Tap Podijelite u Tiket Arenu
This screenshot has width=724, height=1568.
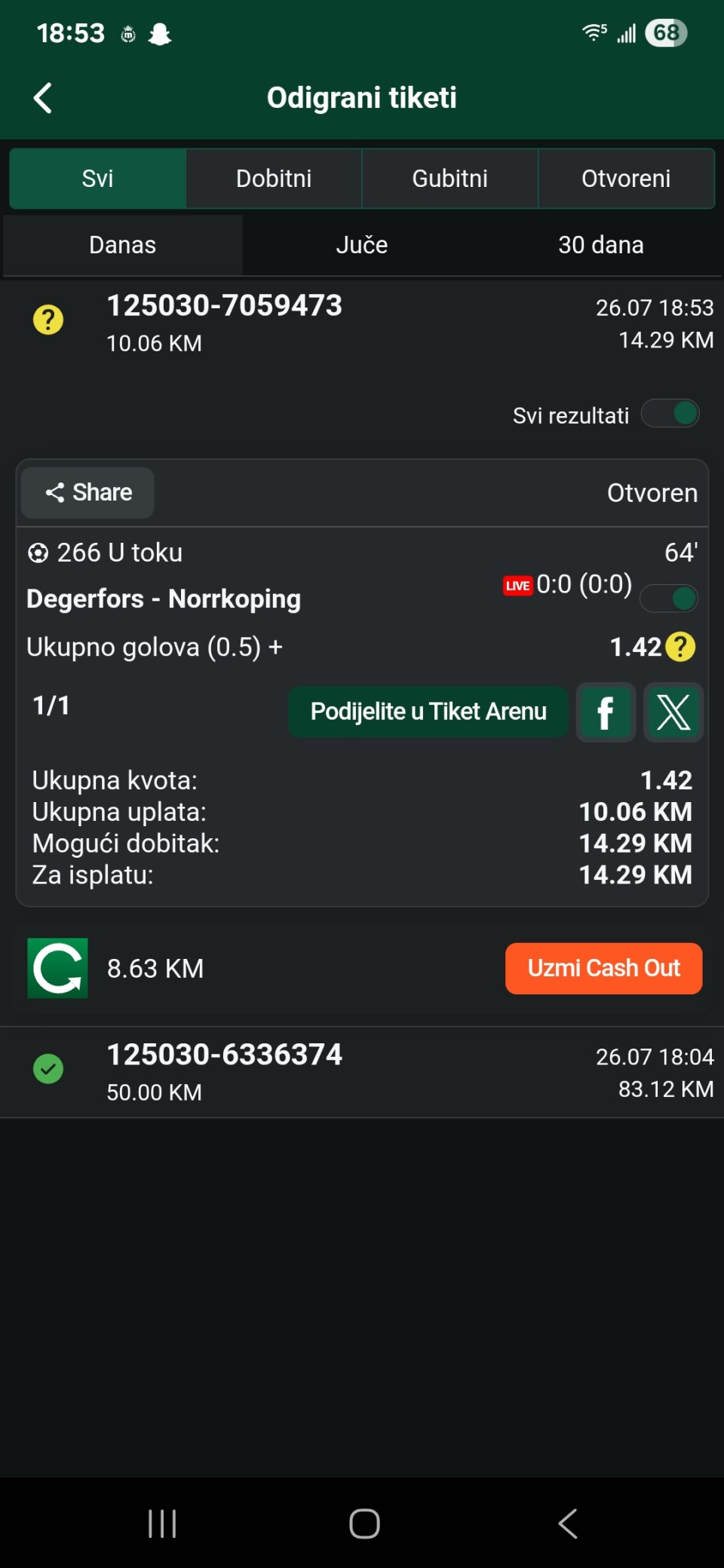(x=428, y=712)
